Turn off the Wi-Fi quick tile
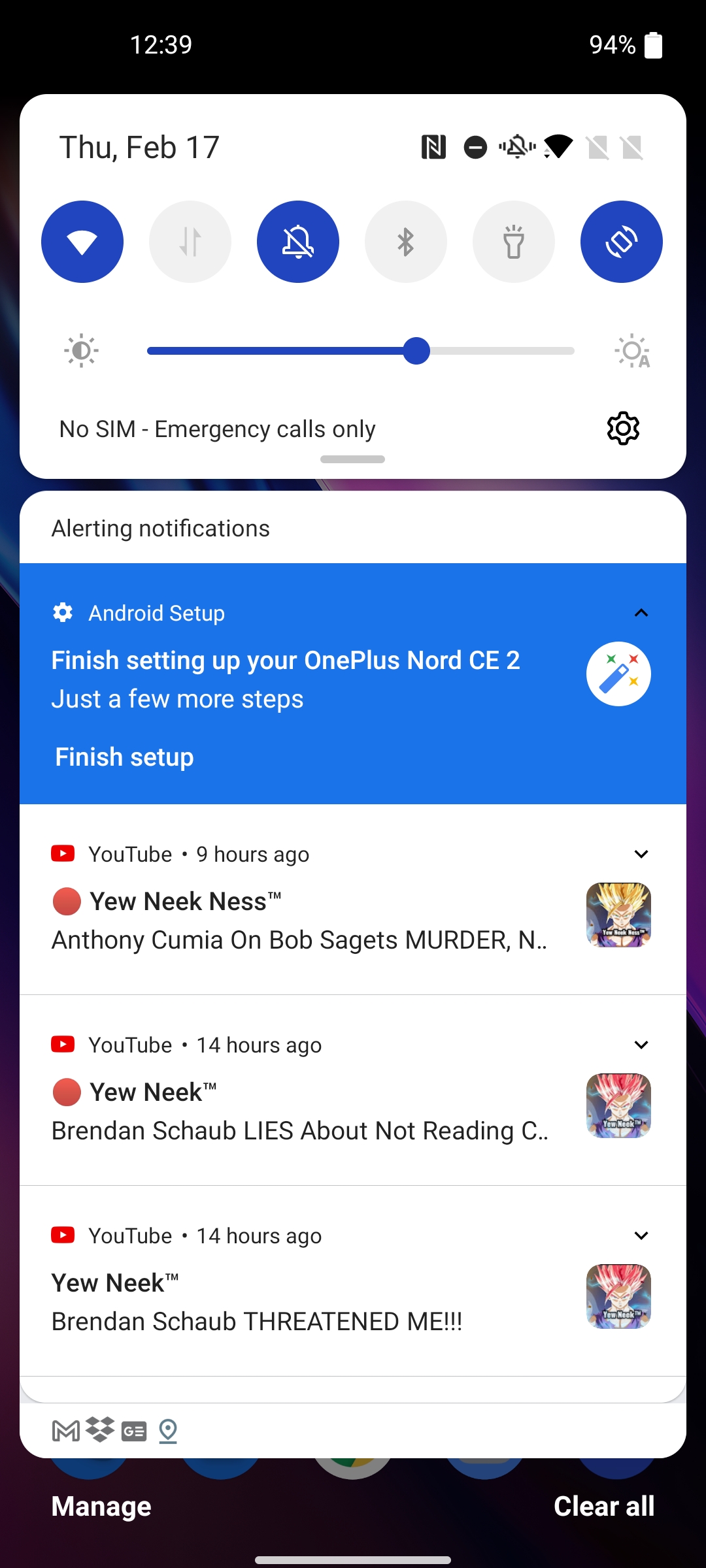Image resolution: width=706 pixels, height=1568 pixels. pyautogui.click(x=82, y=242)
